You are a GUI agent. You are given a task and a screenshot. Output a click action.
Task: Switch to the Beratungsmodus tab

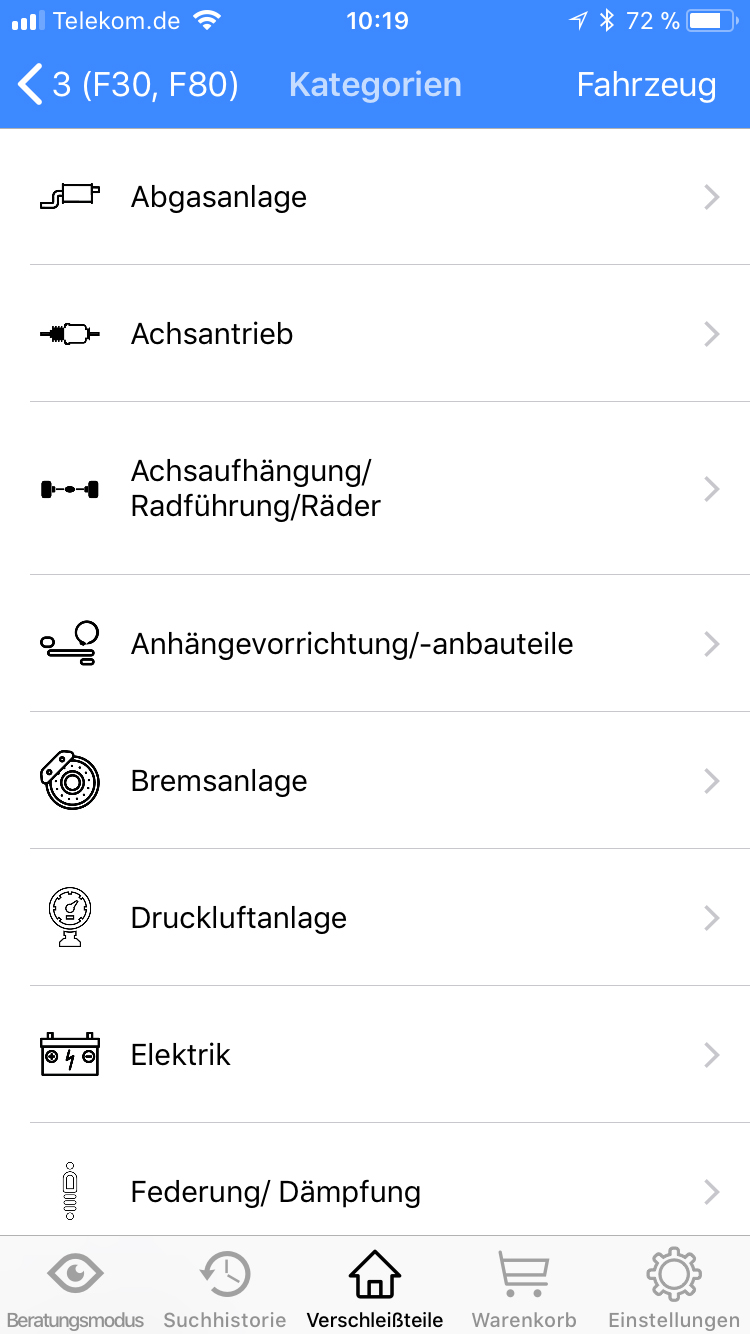point(75,1288)
